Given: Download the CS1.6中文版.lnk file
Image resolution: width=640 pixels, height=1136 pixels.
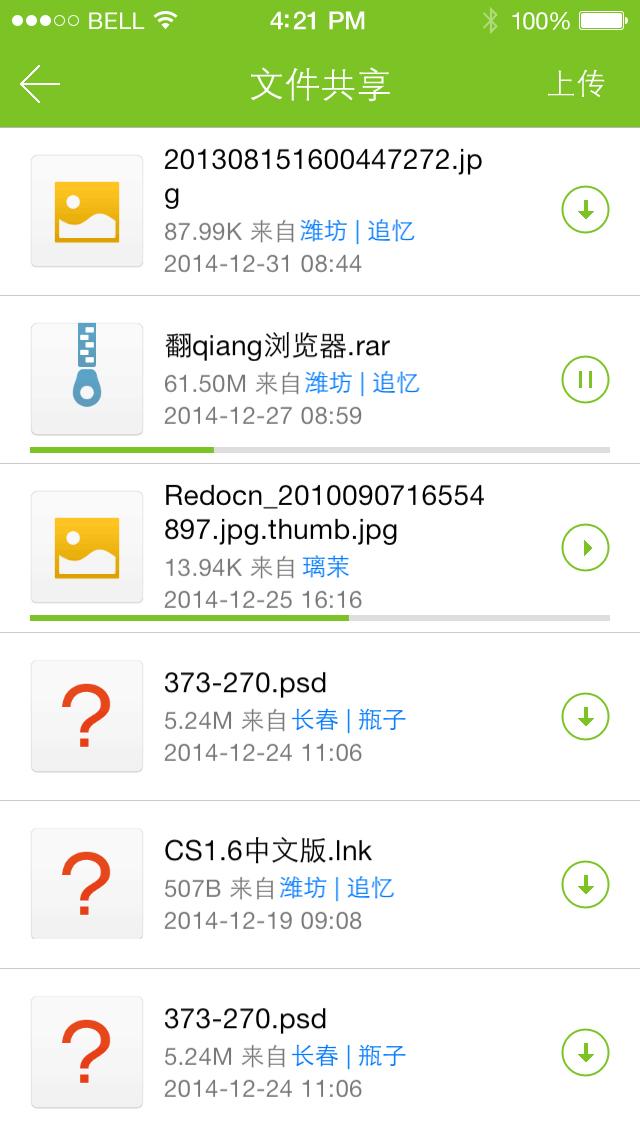Looking at the screenshot, I should (585, 883).
